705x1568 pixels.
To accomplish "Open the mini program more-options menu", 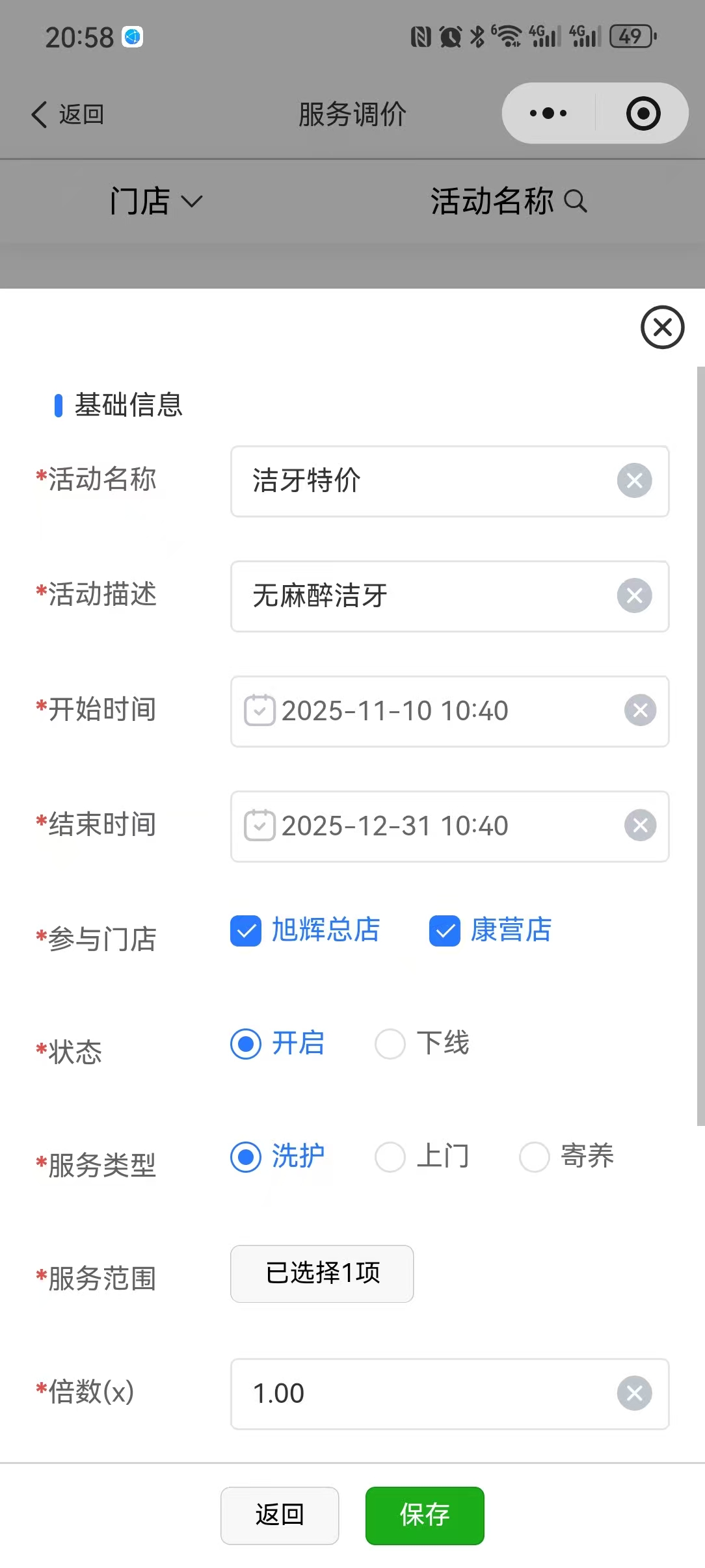I will 548,113.
